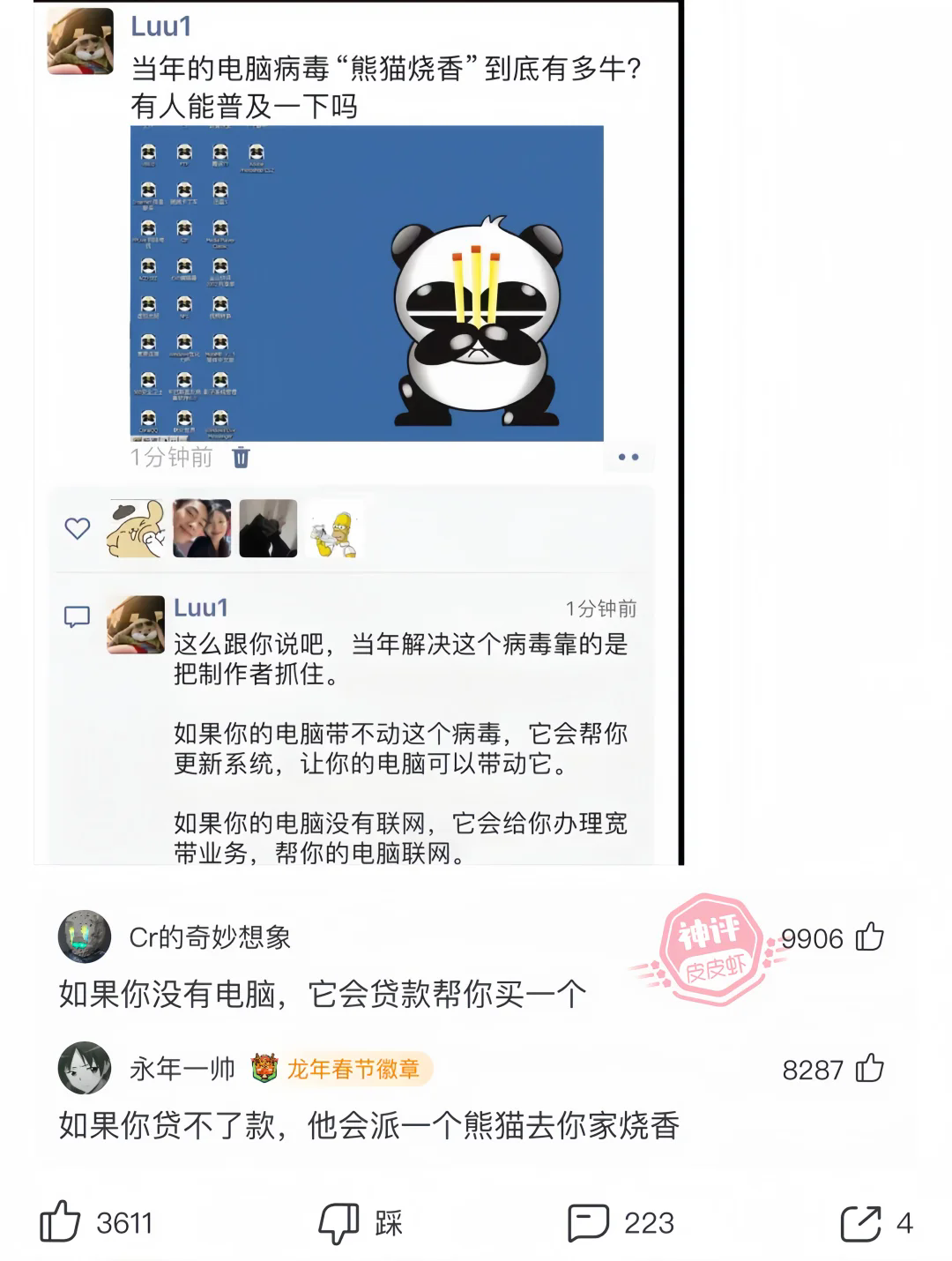This screenshot has height=1261, width=952.
Task: Like this post with 3611 likes
Action: pyautogui.click(x=60, y=1222)
